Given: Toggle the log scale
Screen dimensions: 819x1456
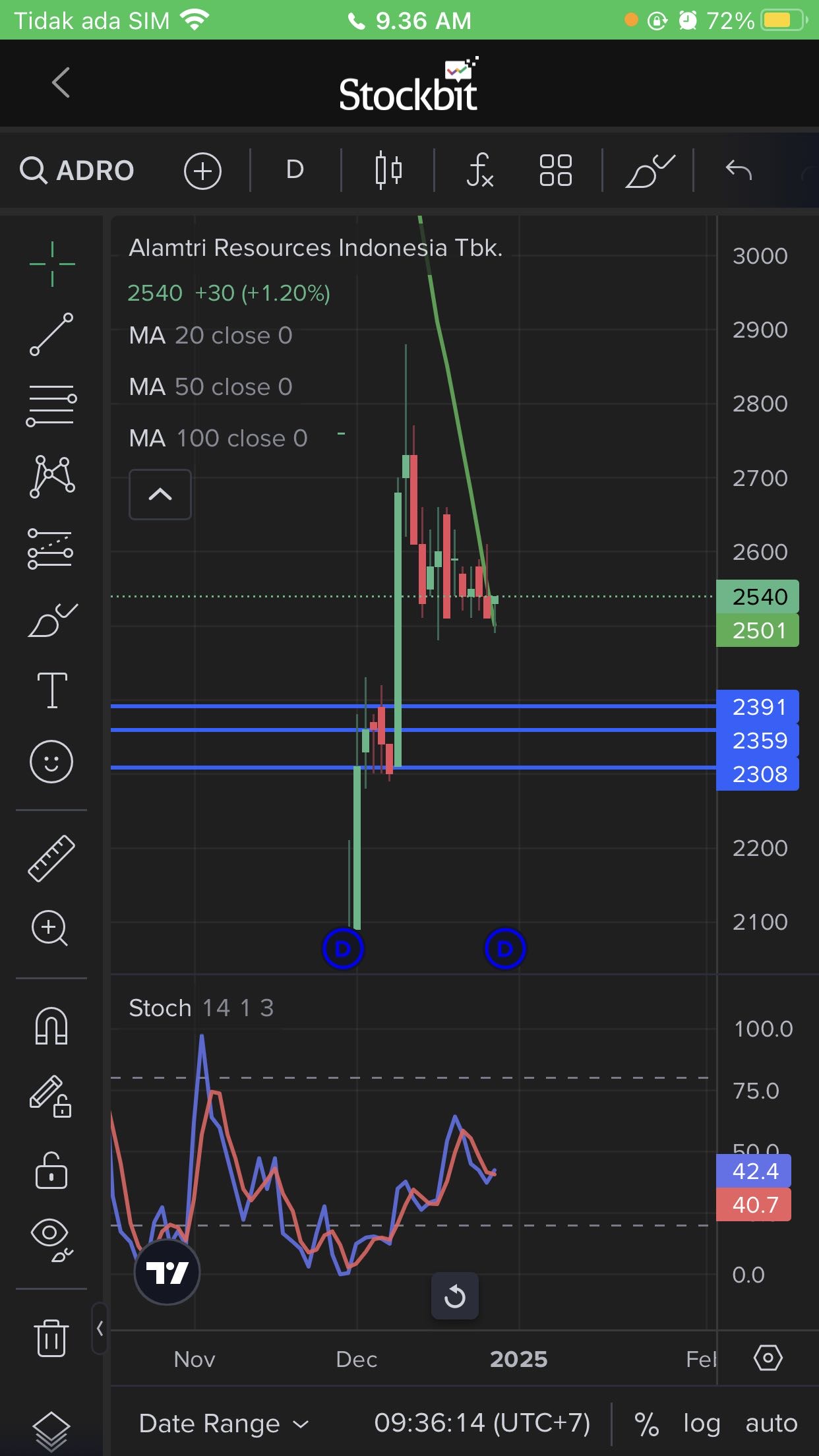Looking at the screenshot, I should click(702, 1423).
